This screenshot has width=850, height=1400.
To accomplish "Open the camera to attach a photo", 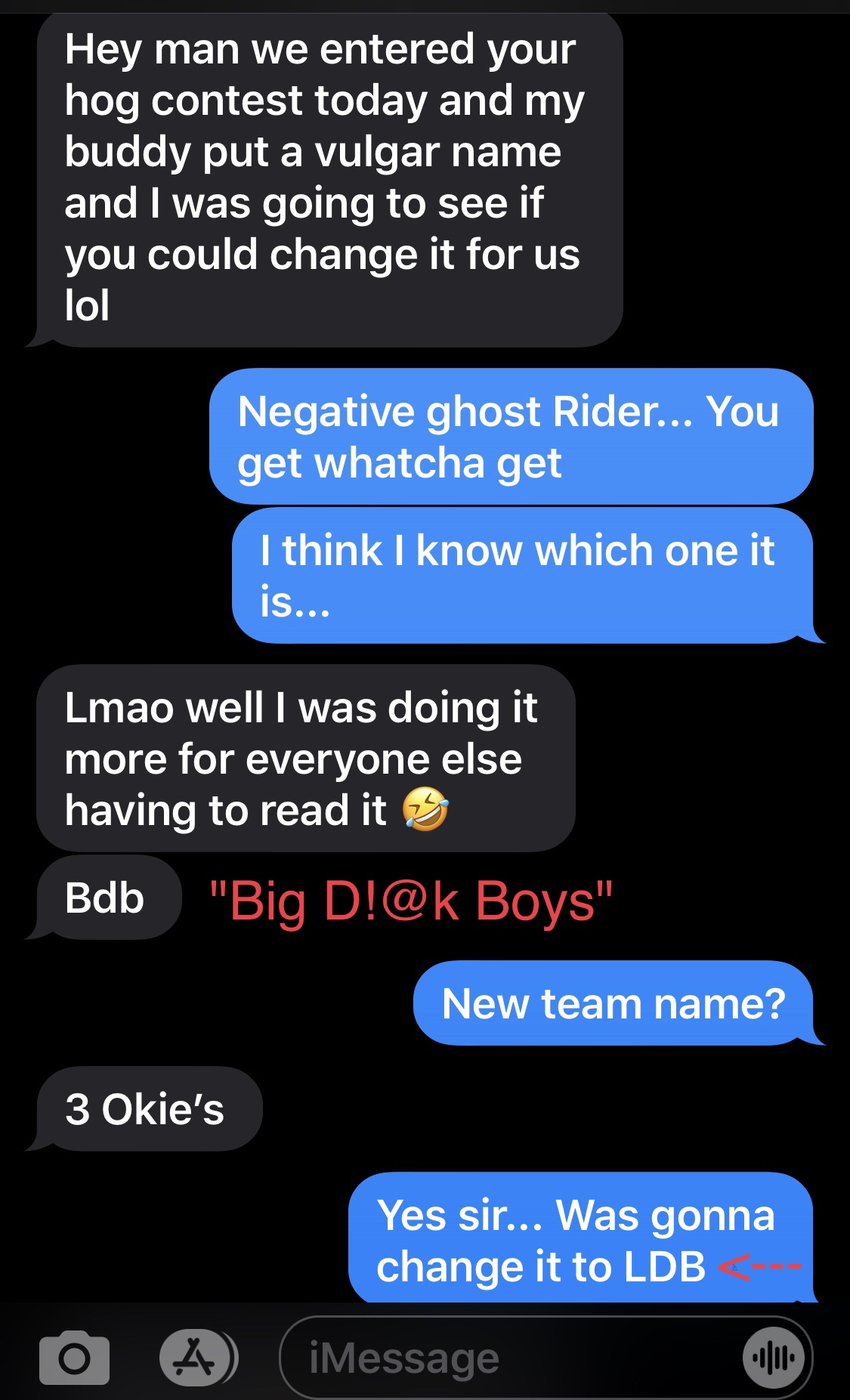I will pos(74,1358).
